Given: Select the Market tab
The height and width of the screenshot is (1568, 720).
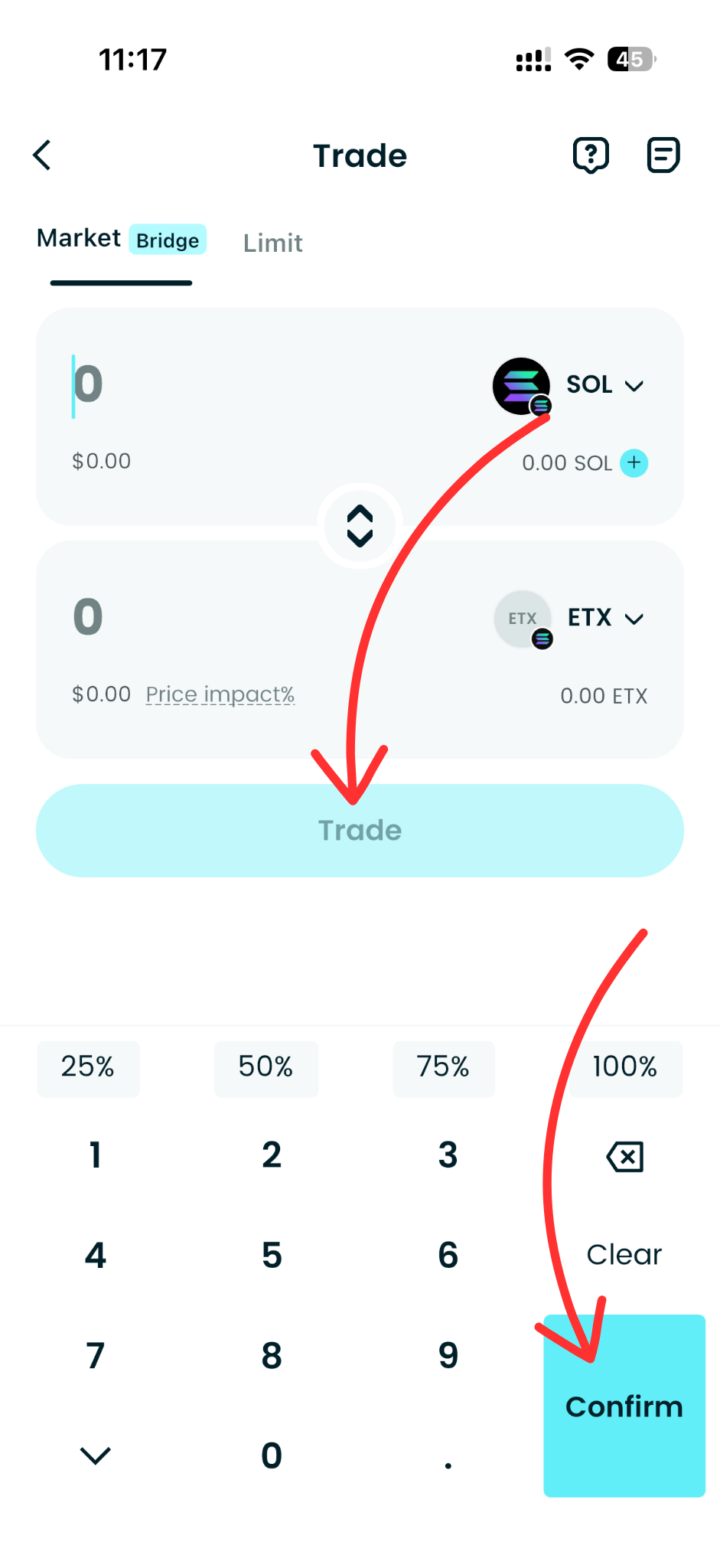Looking at the screenshot, I should coord(79,238).
